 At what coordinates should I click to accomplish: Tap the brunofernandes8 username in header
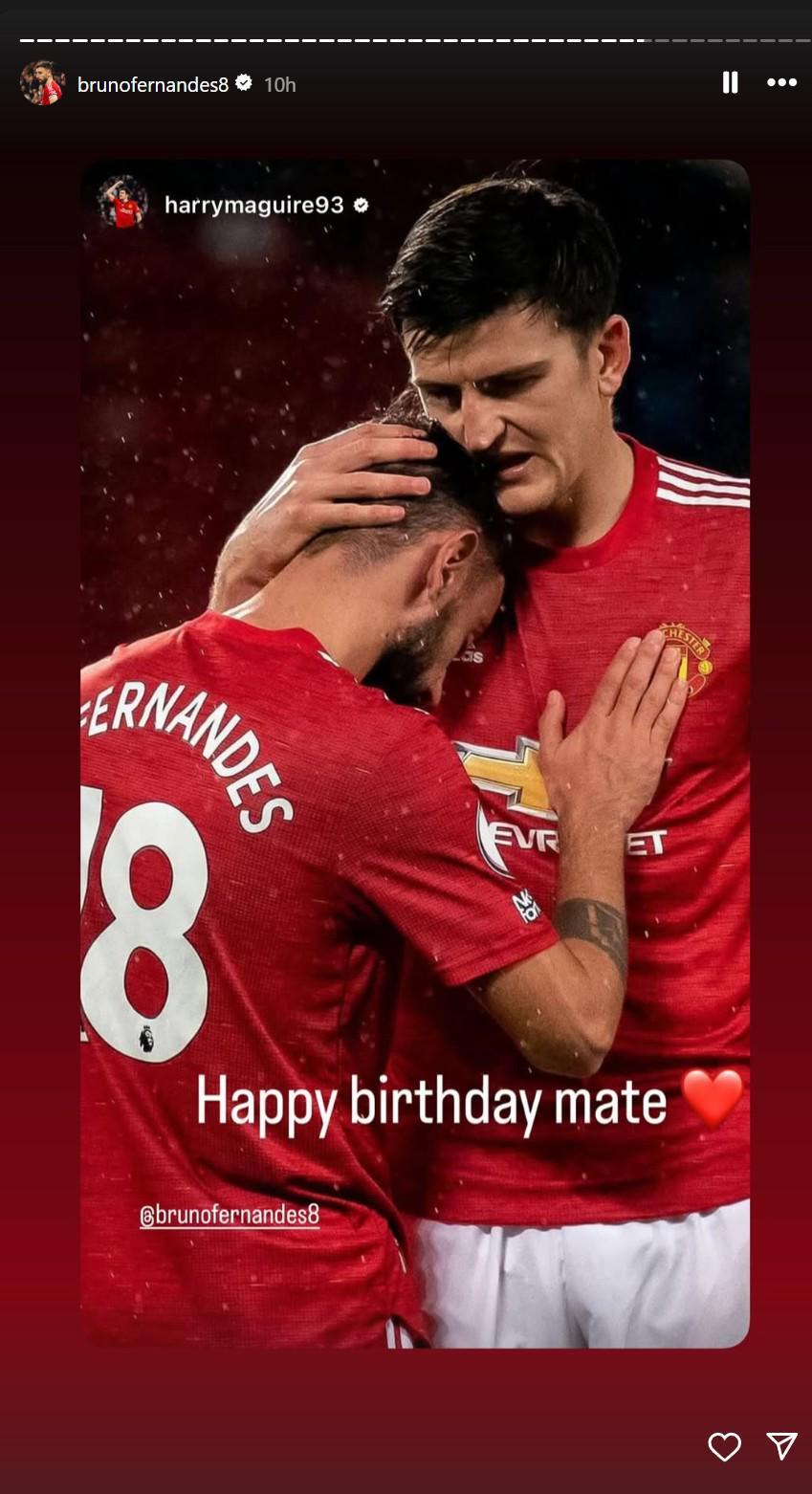[153, 84]
